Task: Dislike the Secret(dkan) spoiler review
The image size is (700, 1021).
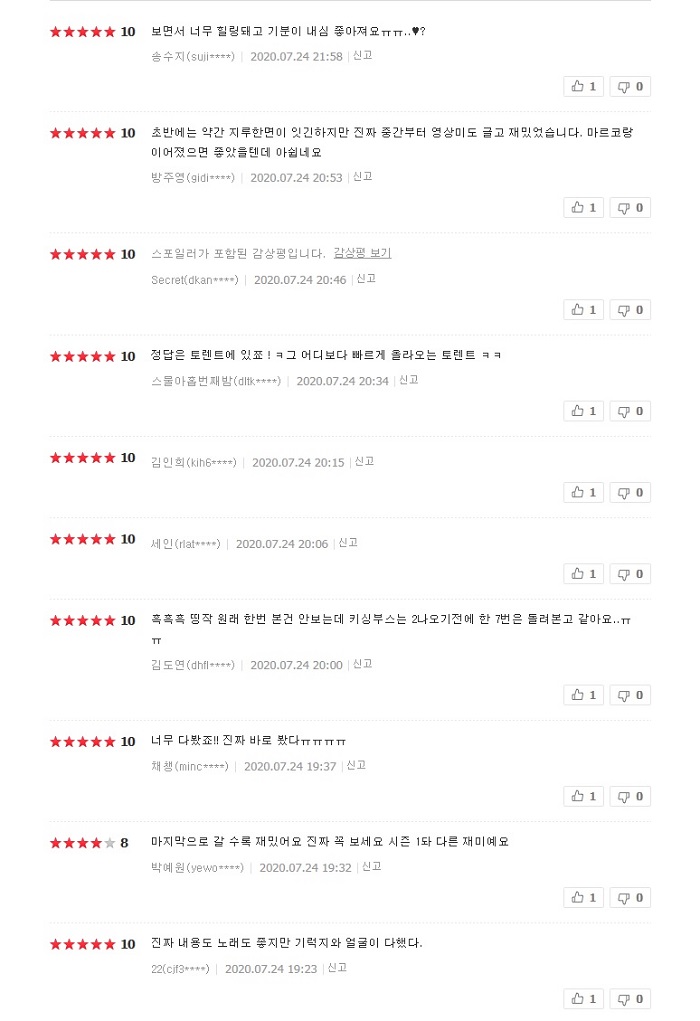Action: (630, 309)
